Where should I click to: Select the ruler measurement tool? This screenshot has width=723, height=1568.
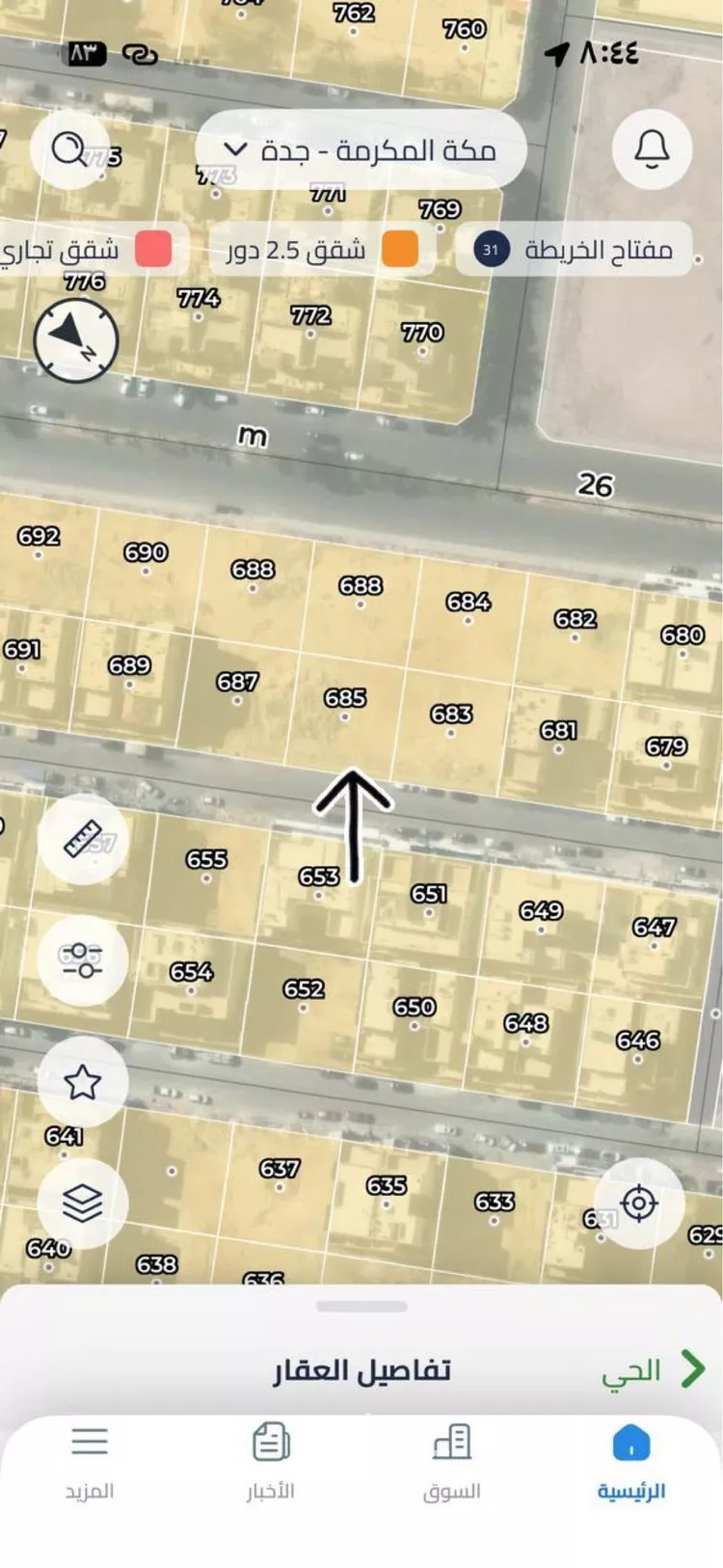[82, 837]
